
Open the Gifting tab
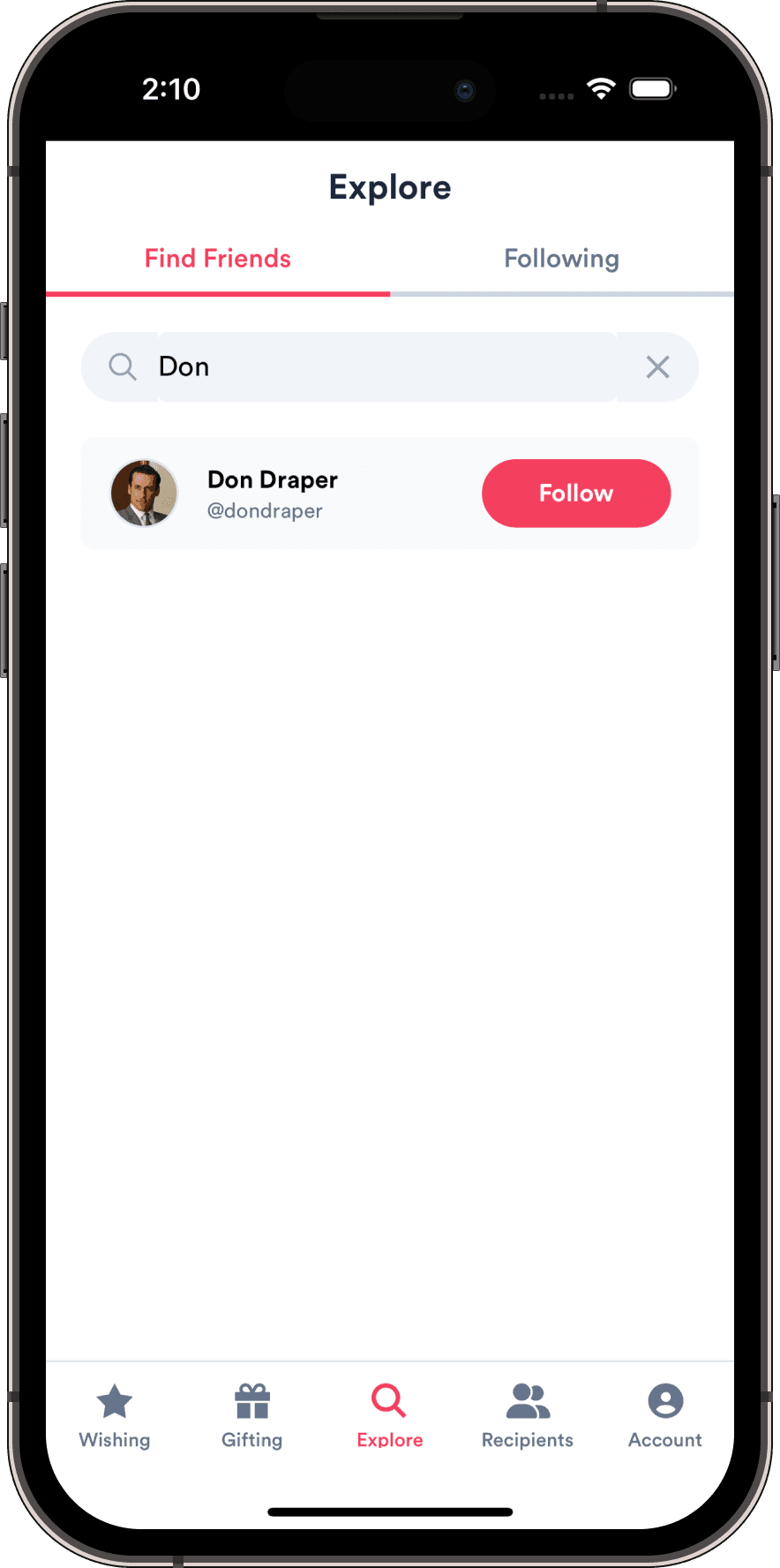point(252,1416)
